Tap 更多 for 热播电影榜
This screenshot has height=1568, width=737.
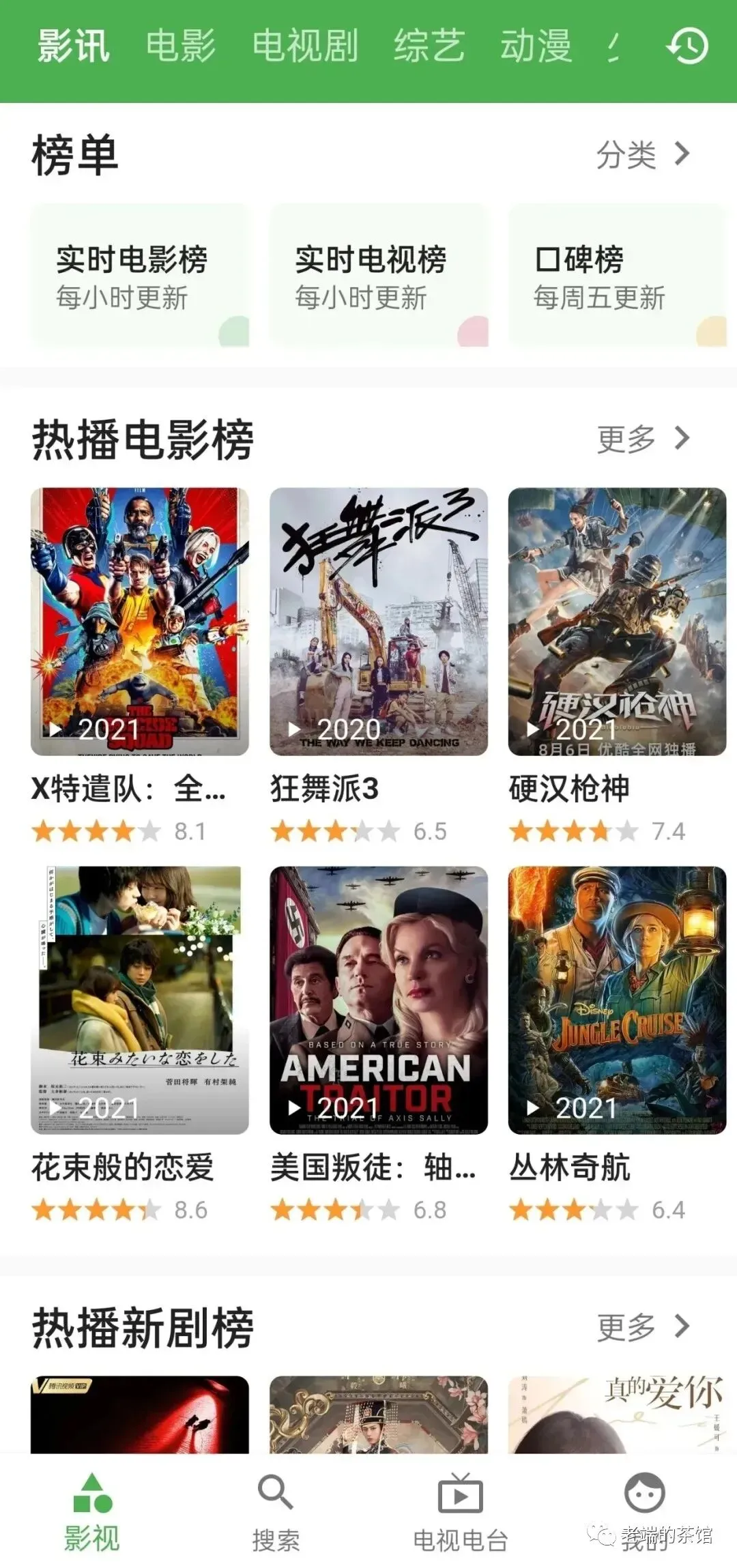(642, 439)
